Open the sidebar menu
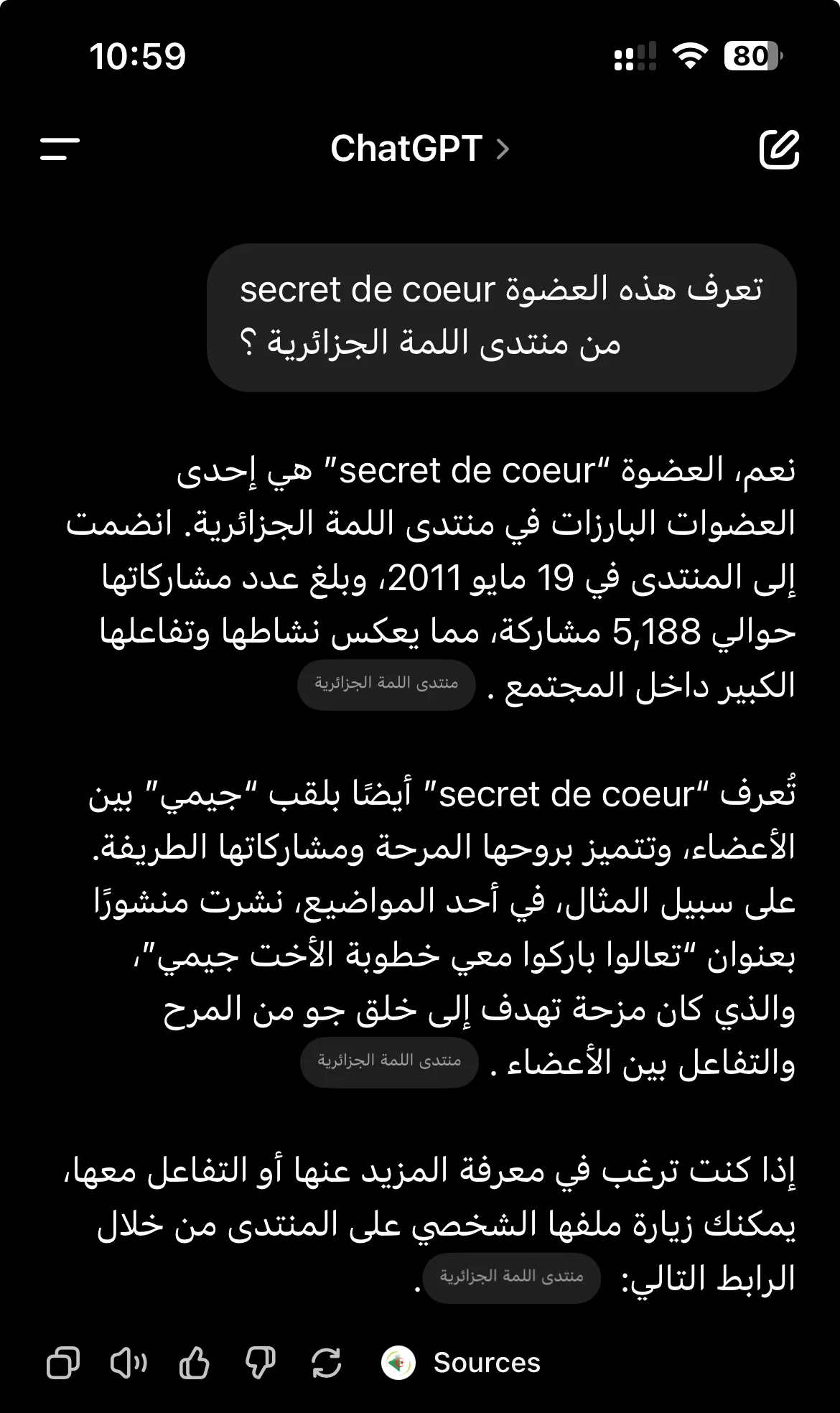Screen dimensions: 840x1413 pos(60,149)
